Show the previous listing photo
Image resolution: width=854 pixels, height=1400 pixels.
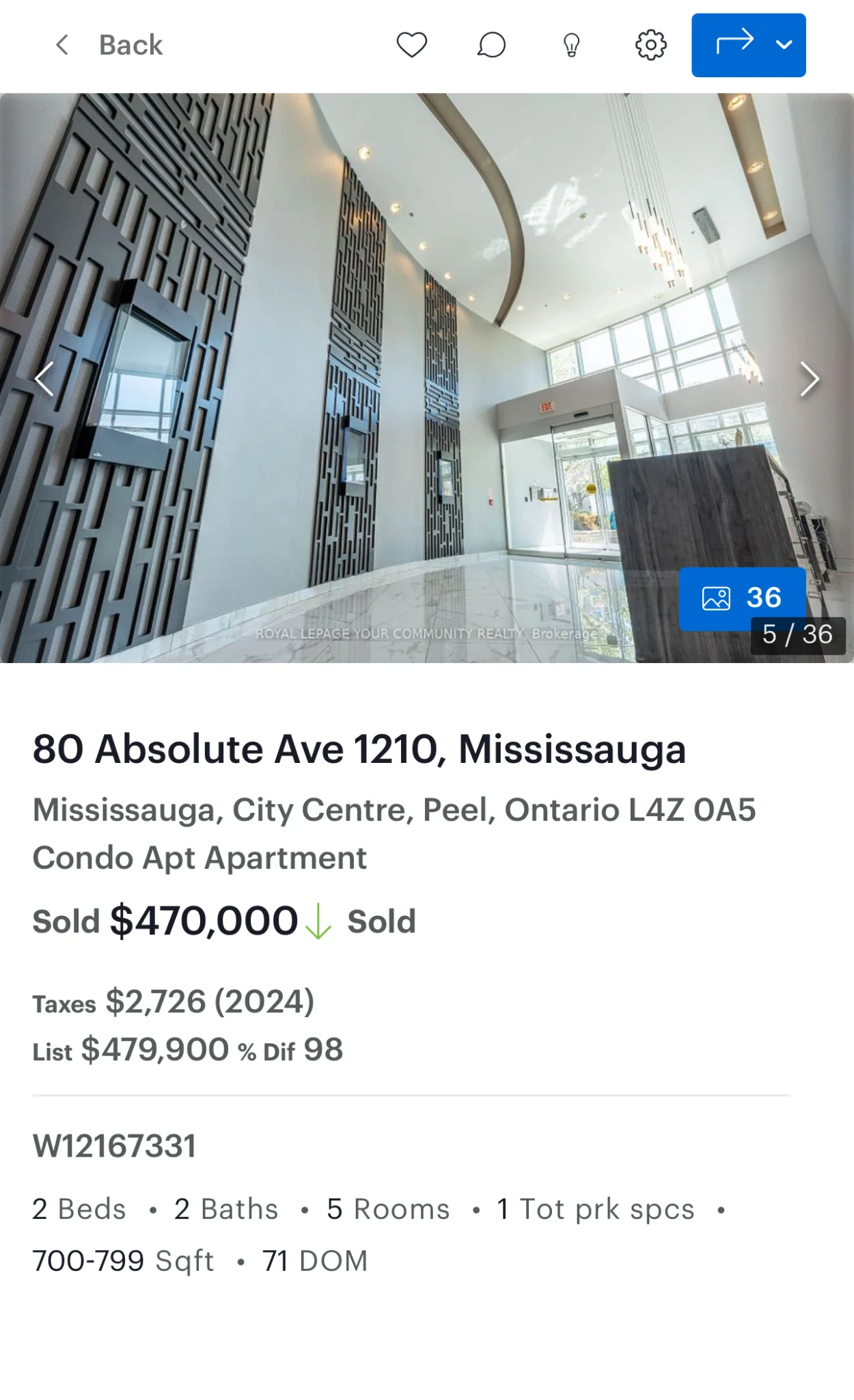click(x=44, y=379)
